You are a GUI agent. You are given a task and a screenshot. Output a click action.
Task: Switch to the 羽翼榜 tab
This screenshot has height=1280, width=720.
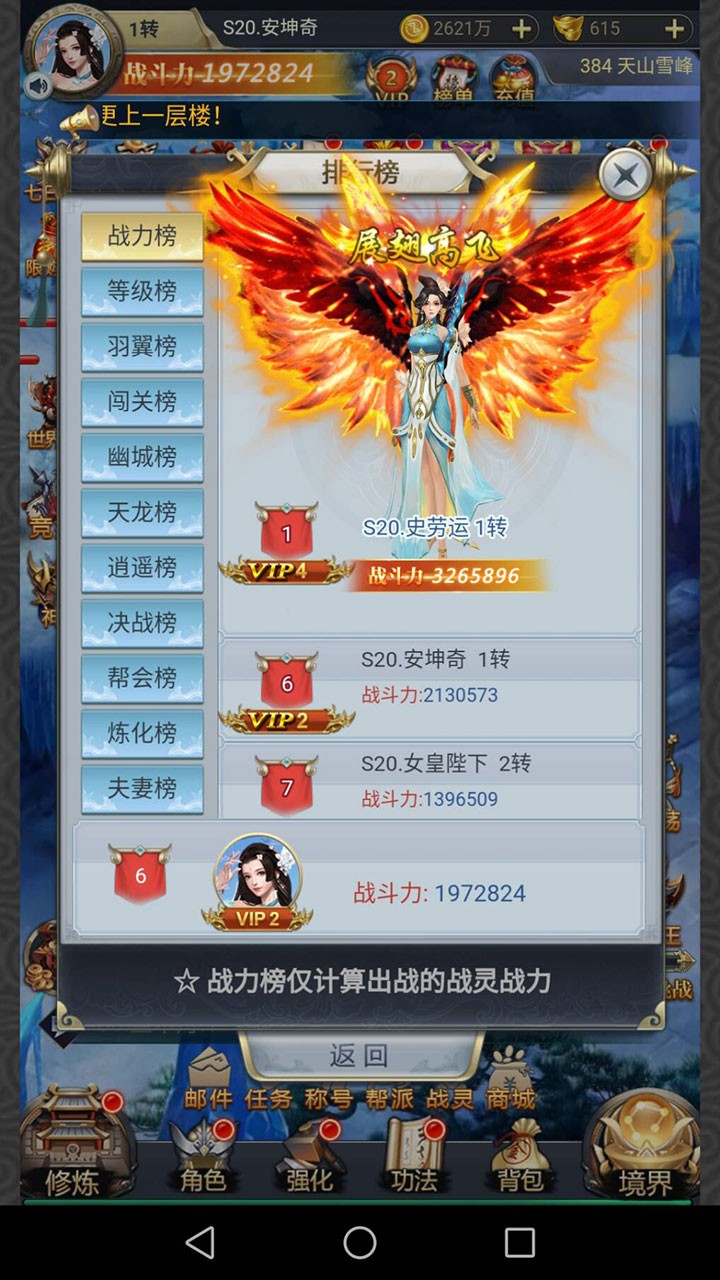click(142, 346)
